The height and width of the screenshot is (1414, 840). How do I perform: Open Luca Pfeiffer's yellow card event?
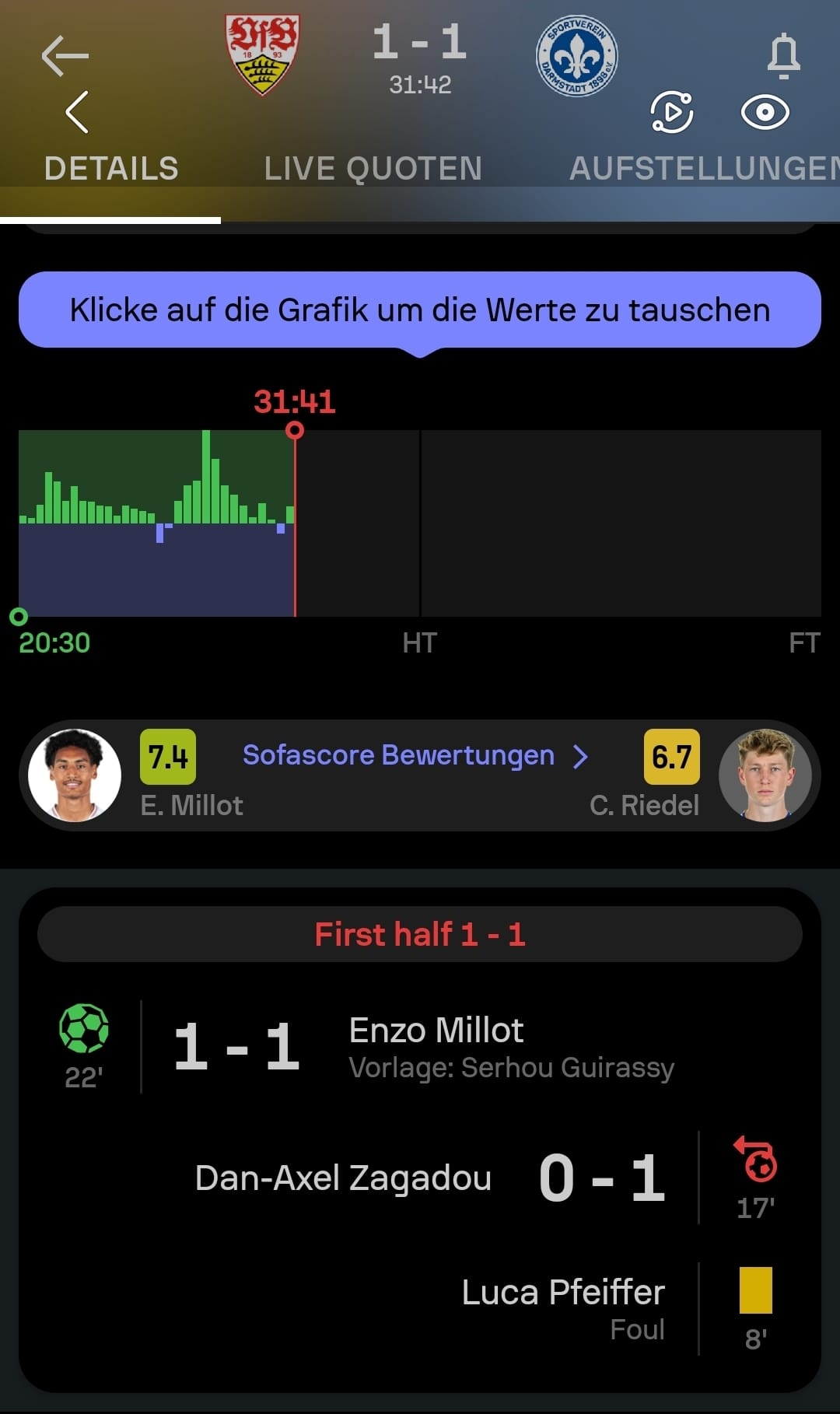563,1308
